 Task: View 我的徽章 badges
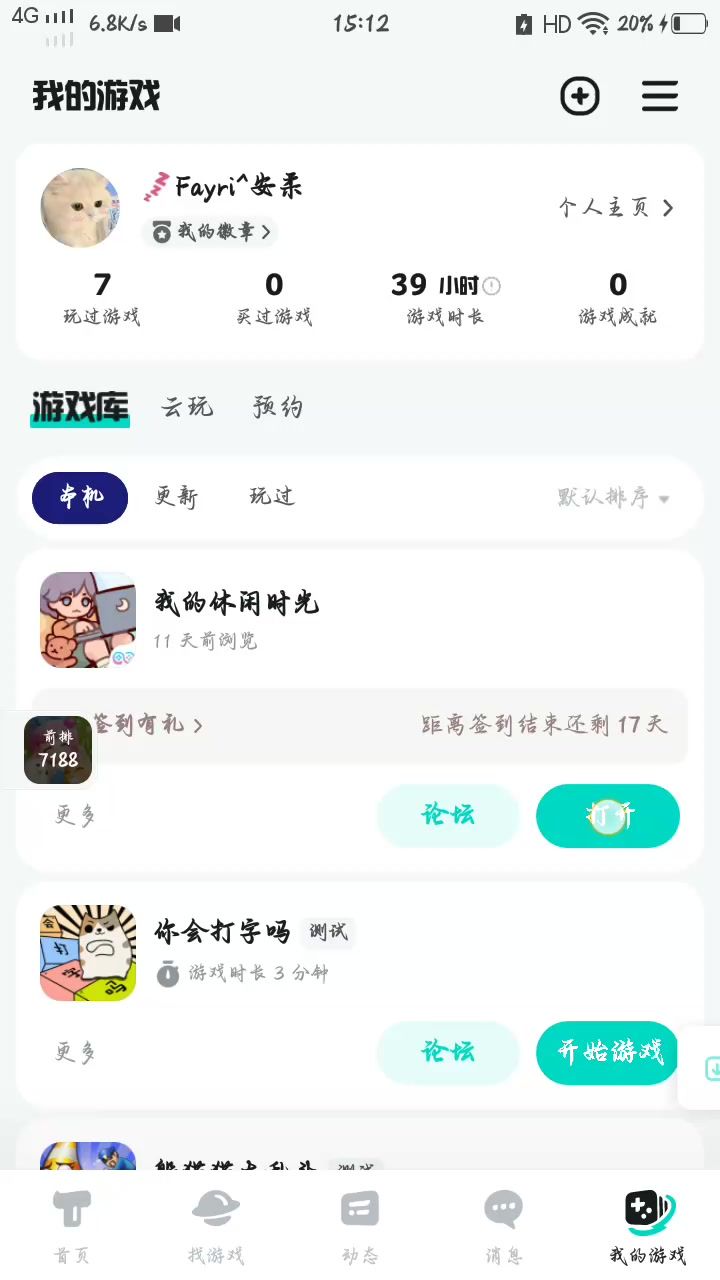(211, 232)
